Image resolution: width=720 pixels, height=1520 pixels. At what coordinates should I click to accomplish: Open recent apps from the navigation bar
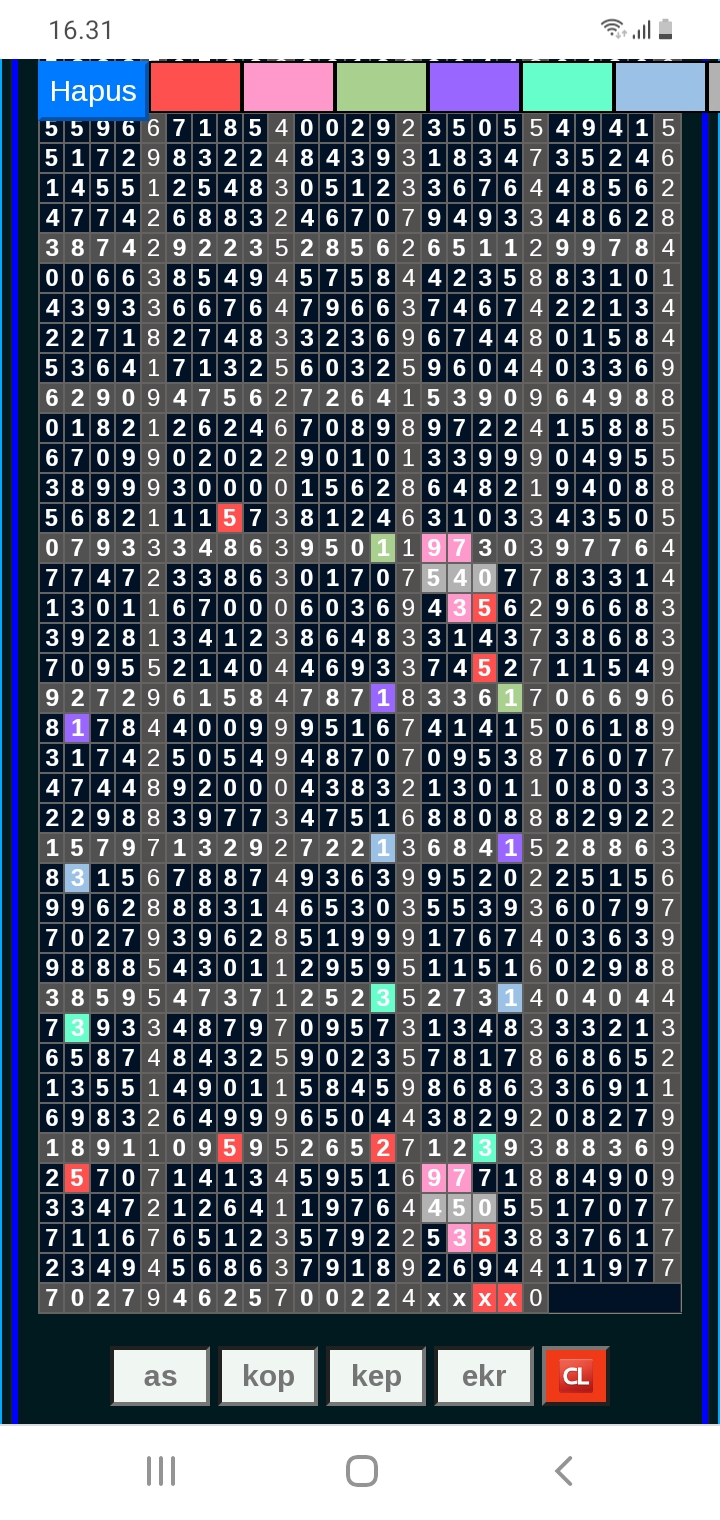(160, 1471)
